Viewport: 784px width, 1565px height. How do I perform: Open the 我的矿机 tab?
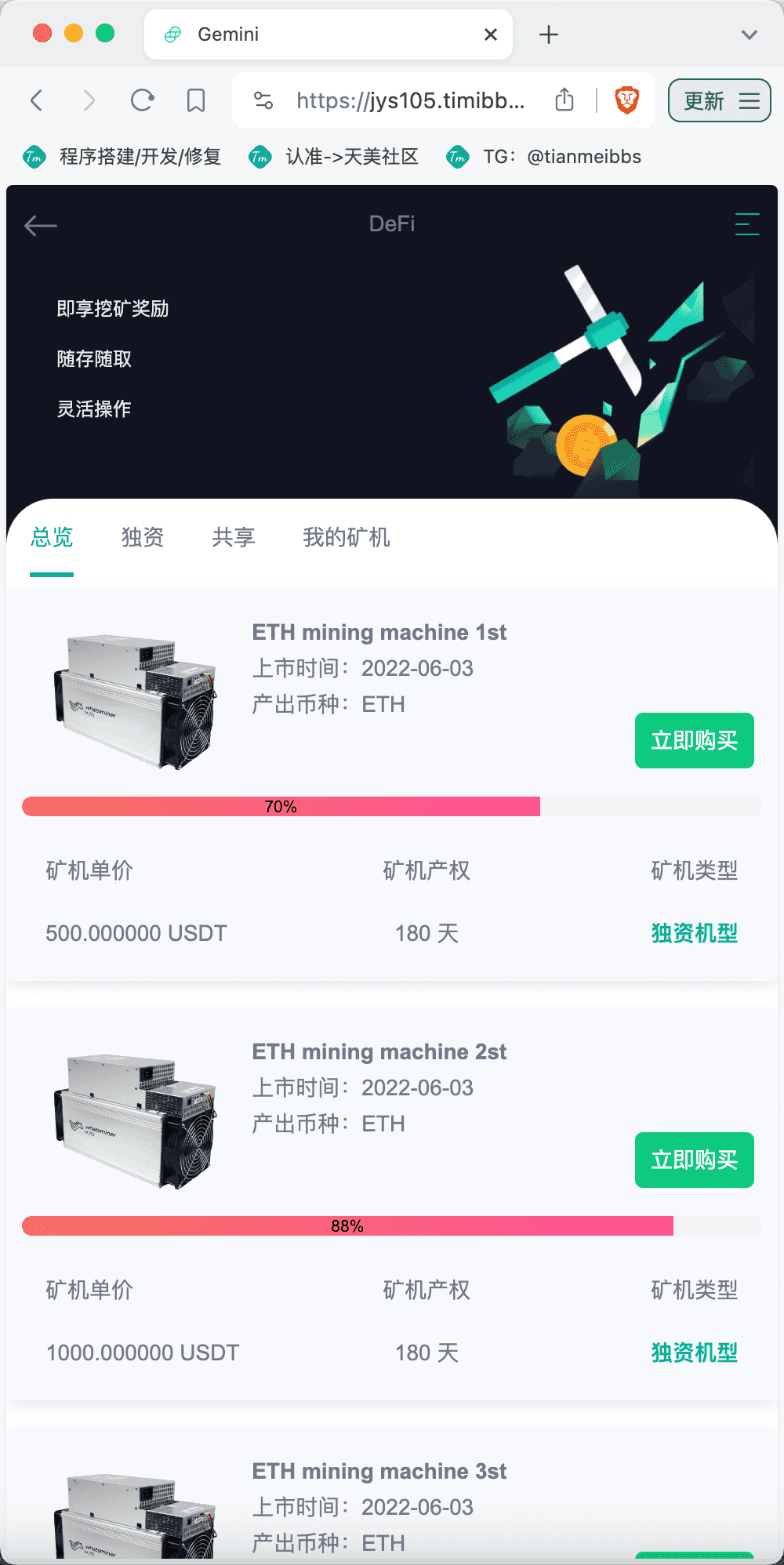point(347,538)
